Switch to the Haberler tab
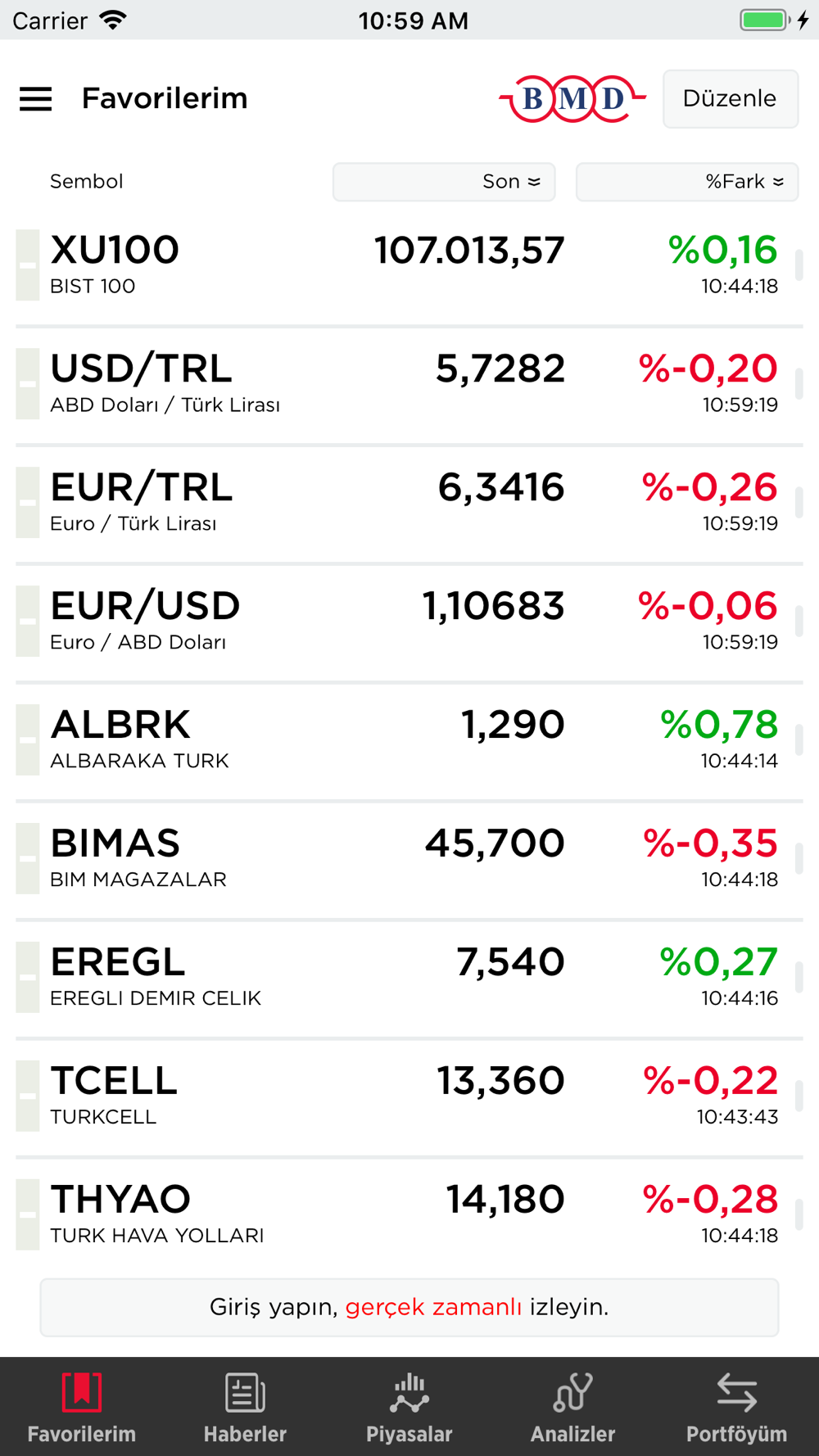The width and height of the screenshot is (819, 1456). coord(246,1408)
